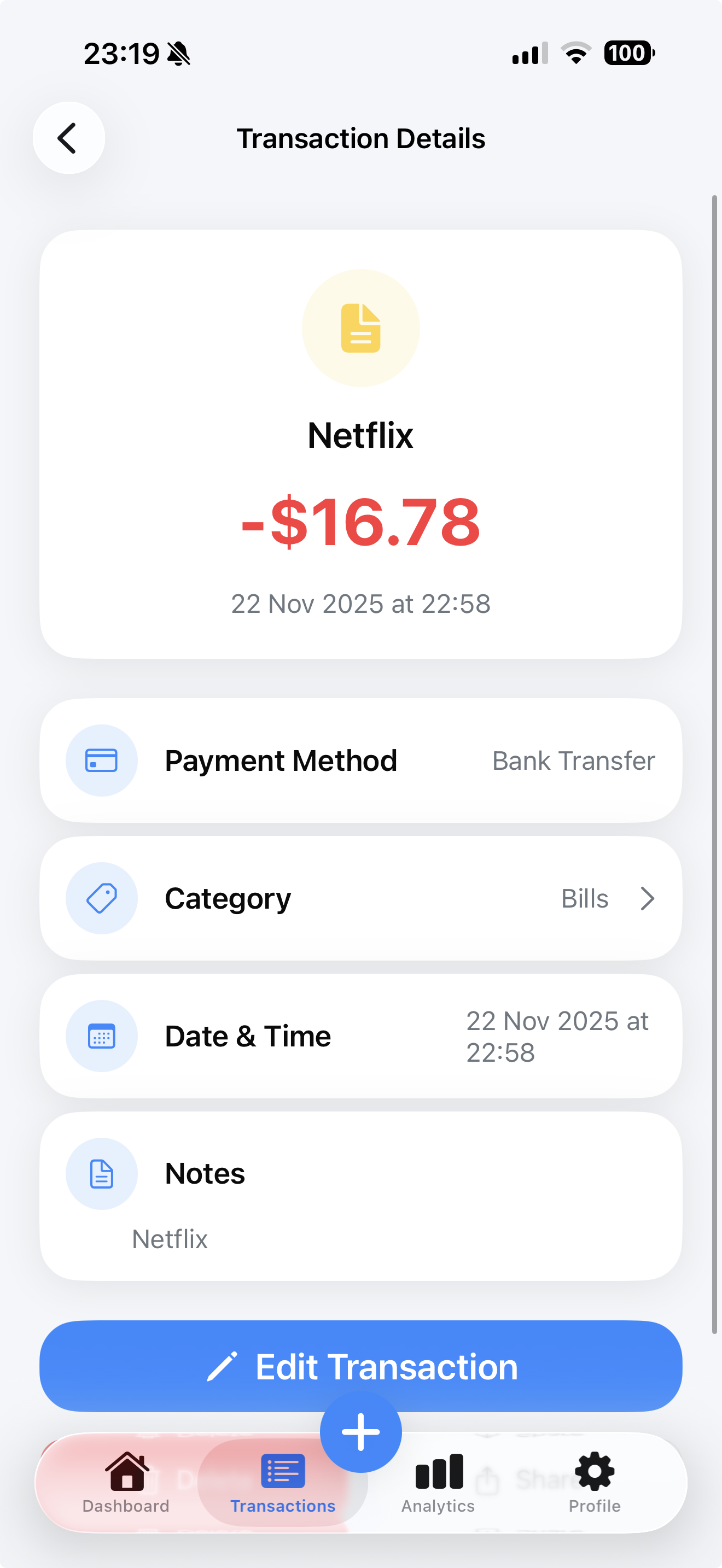Select the Payment Method card icon
Viewport: 722px width, 1568px height.
pos(102,760)
